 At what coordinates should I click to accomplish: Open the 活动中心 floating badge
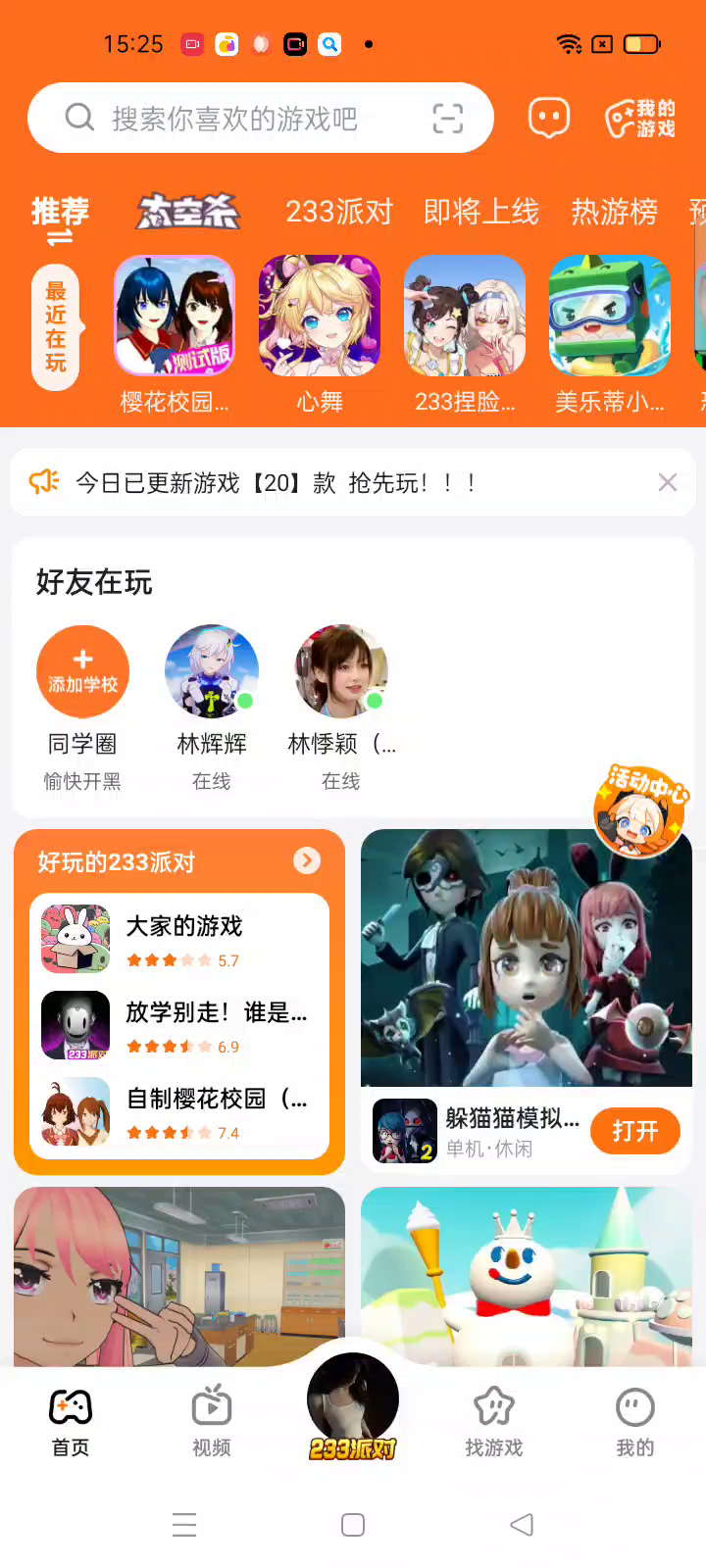coord(641,809)
